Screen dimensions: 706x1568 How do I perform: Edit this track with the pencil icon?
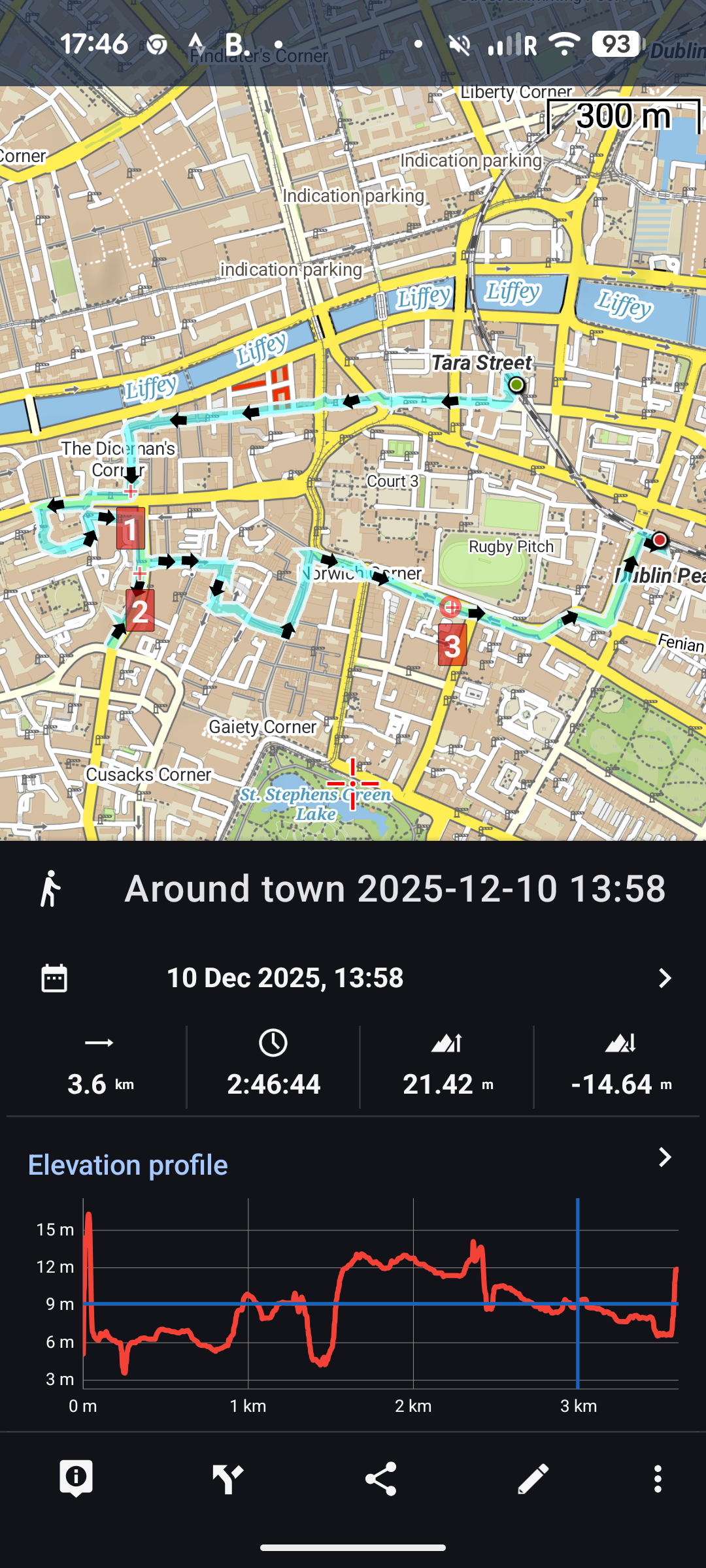pos(533,1478)
